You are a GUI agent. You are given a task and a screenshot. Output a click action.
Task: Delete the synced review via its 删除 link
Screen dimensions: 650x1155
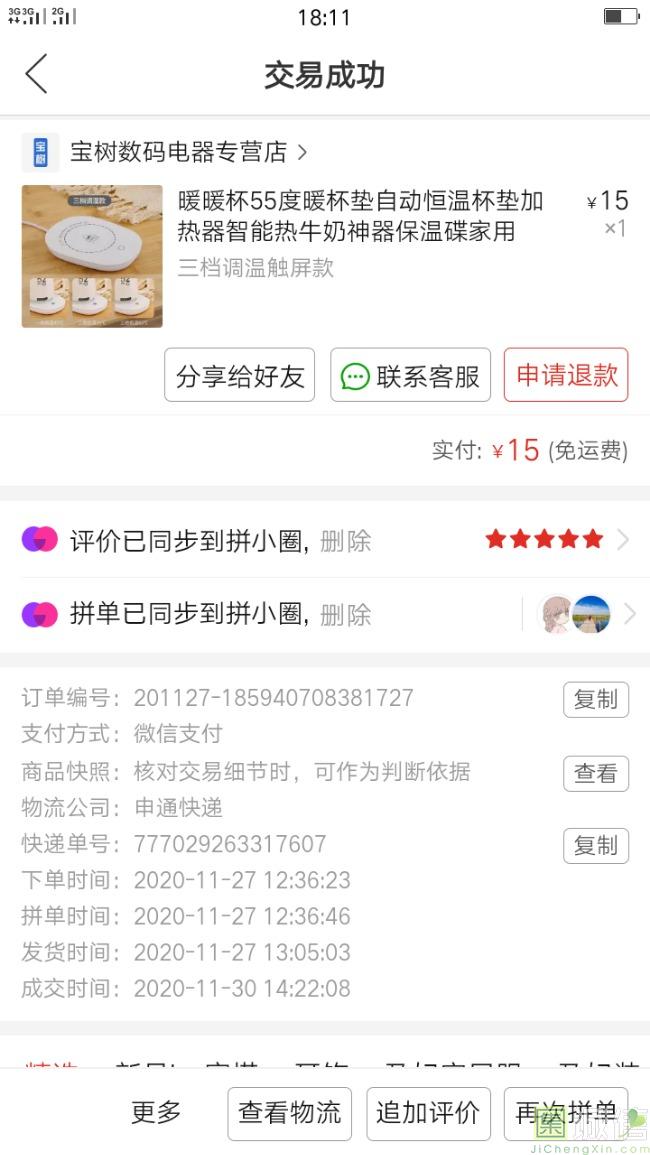[x=345, y=541]
